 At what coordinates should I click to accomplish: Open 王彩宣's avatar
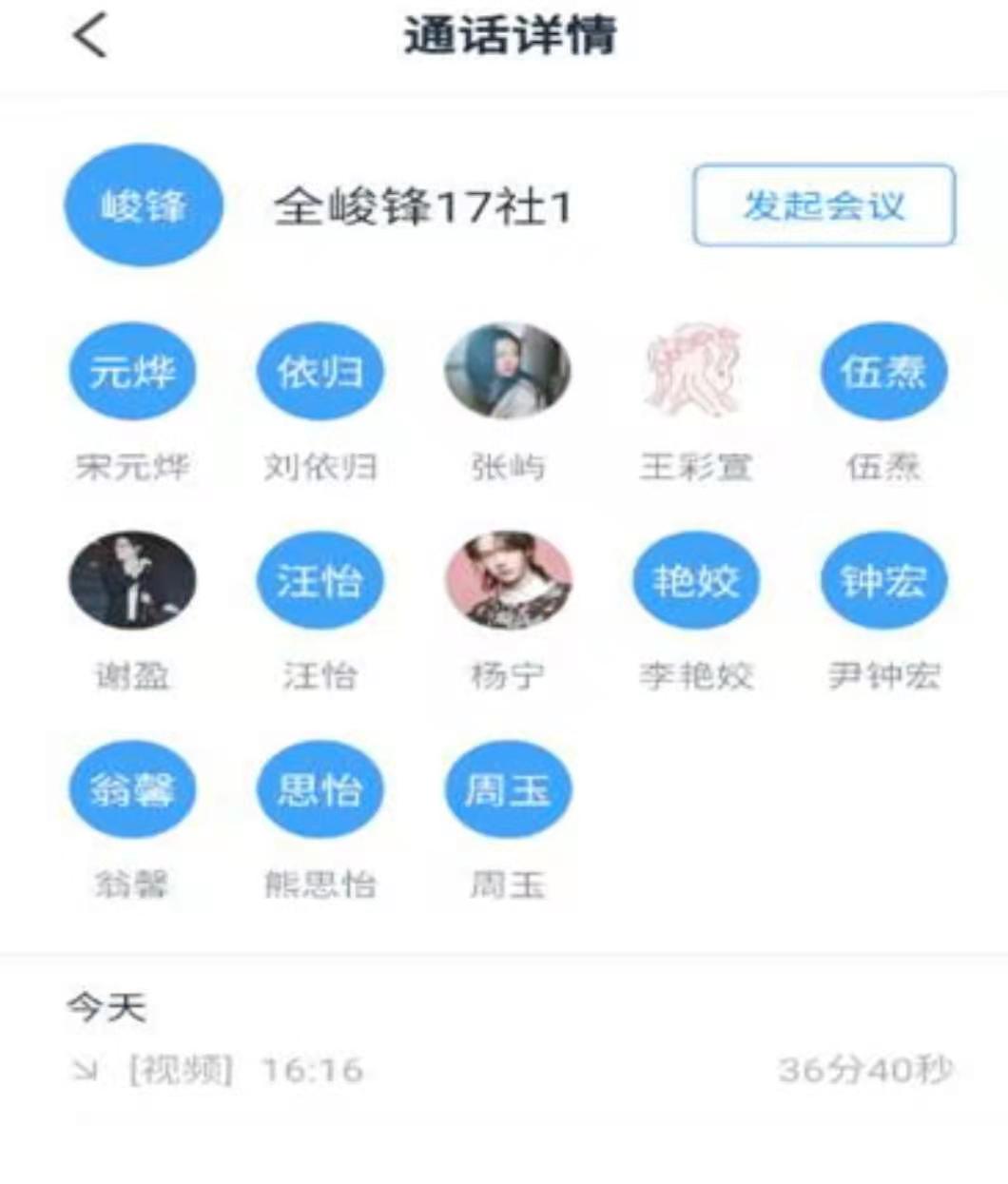pos(695,371)
